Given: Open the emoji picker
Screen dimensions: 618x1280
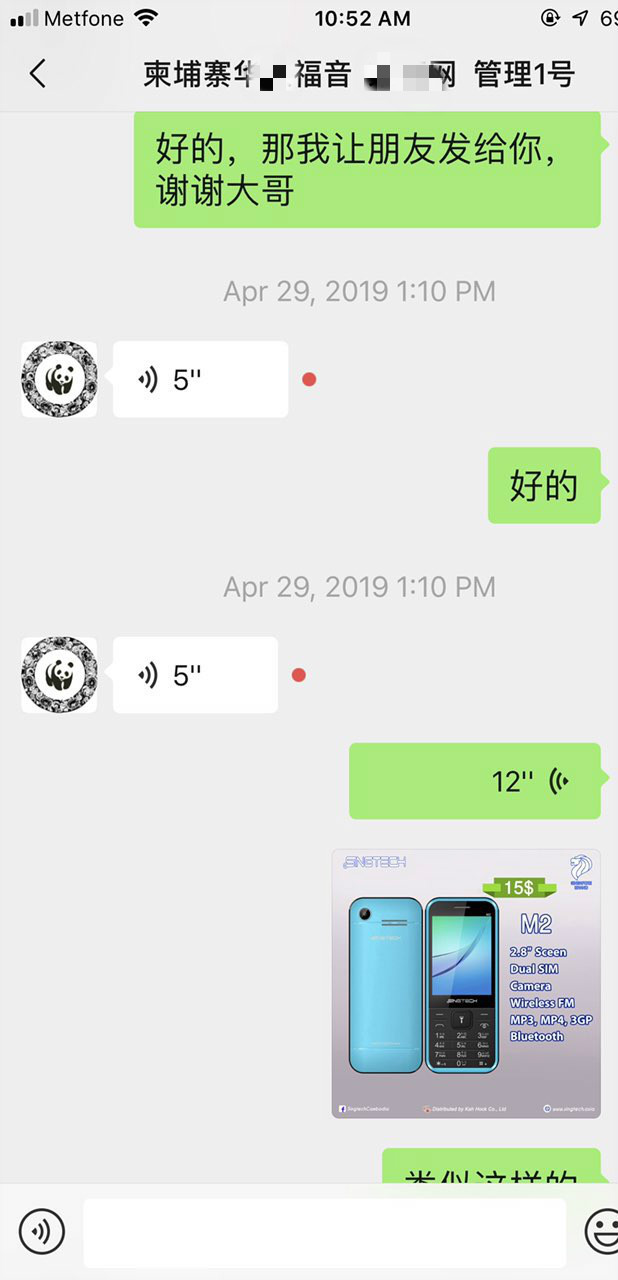Looking at the screenshot, I should (x=602, y=1231).
